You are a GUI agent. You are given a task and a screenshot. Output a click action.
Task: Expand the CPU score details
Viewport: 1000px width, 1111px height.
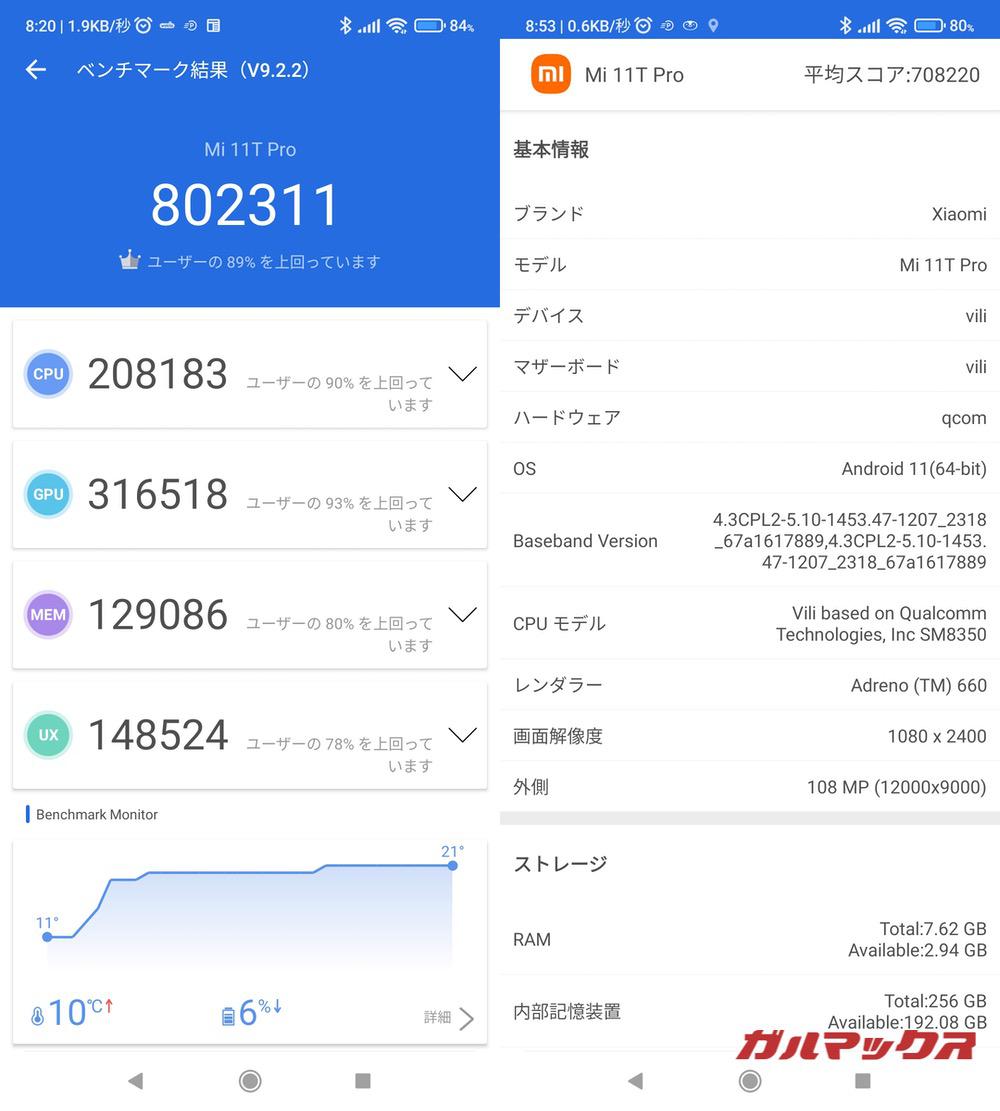[462, 374]
